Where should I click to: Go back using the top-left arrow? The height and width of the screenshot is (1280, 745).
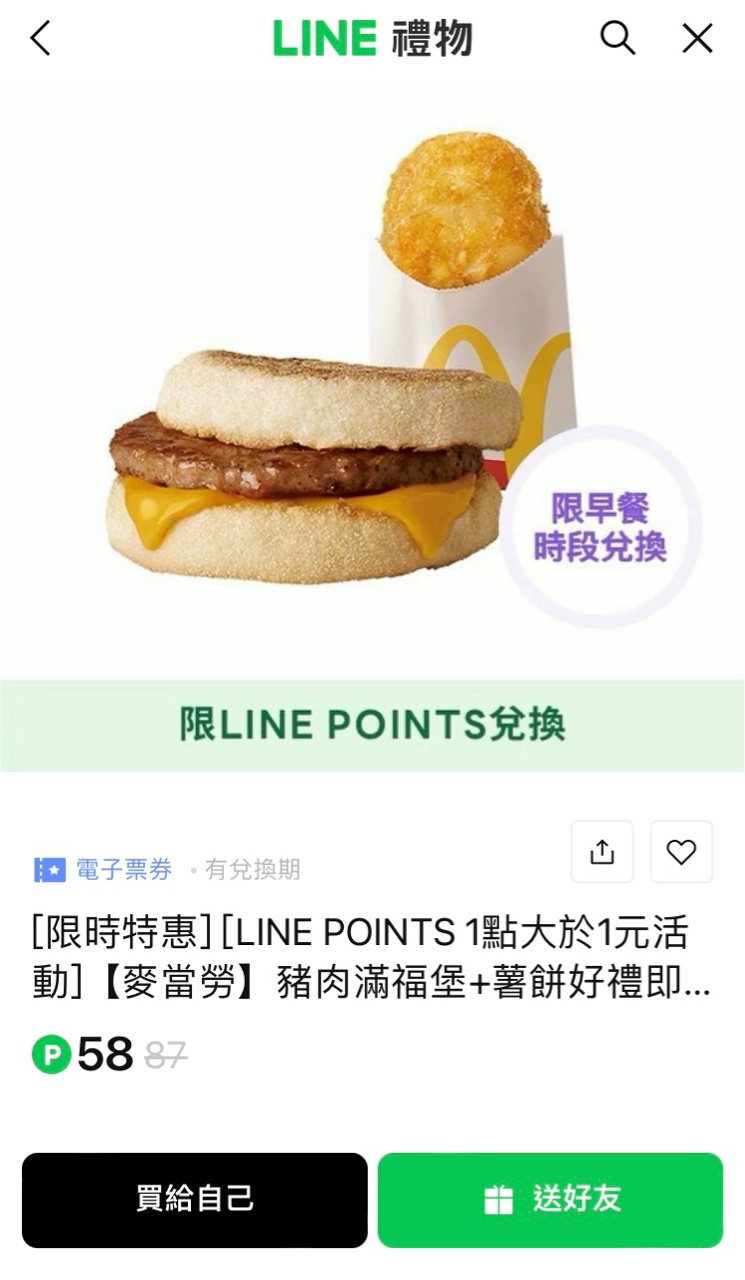[41, 39]
